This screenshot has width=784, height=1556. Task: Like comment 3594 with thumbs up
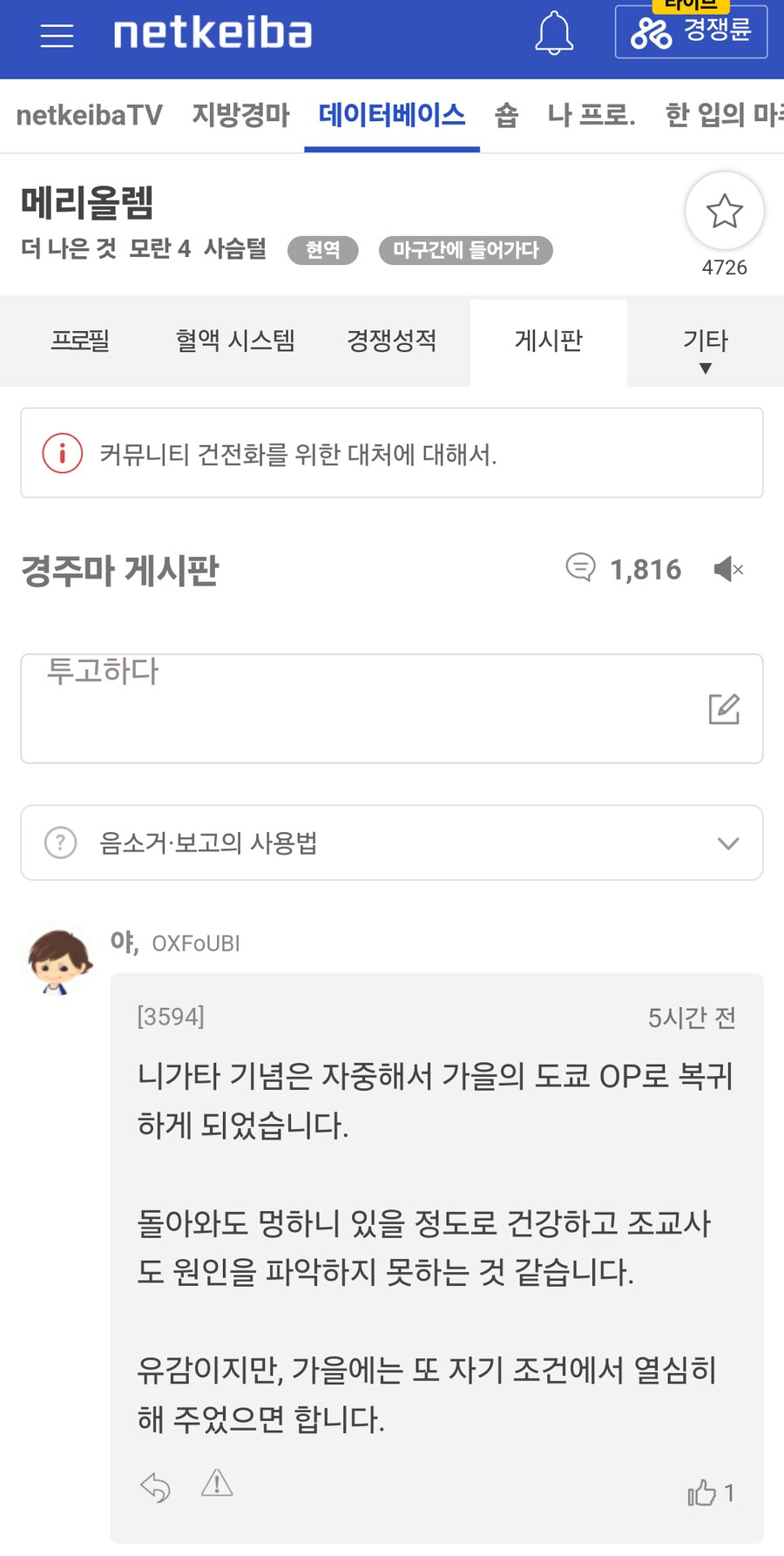click(704, 1492)
